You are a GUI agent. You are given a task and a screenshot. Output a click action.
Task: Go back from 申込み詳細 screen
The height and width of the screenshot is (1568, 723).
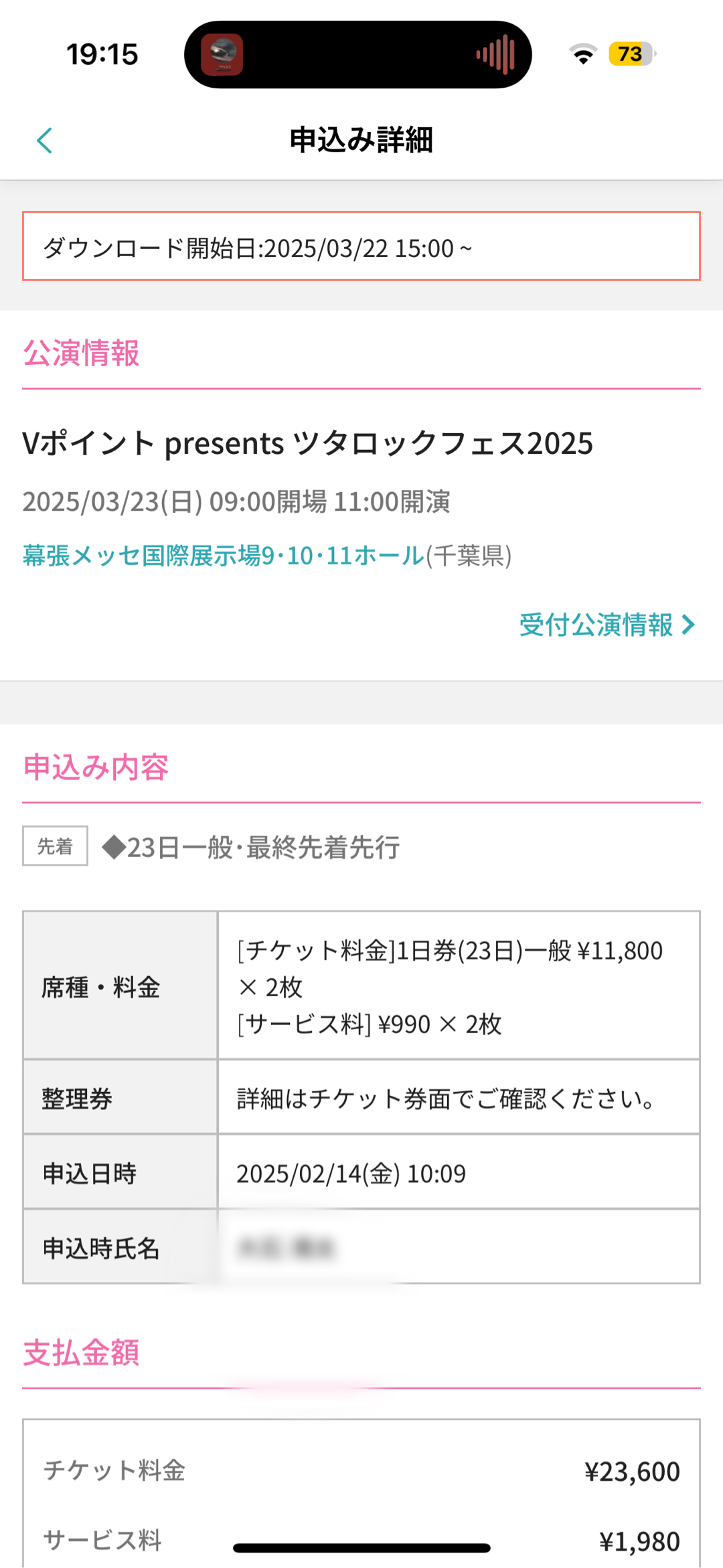(x=45, y=141)
